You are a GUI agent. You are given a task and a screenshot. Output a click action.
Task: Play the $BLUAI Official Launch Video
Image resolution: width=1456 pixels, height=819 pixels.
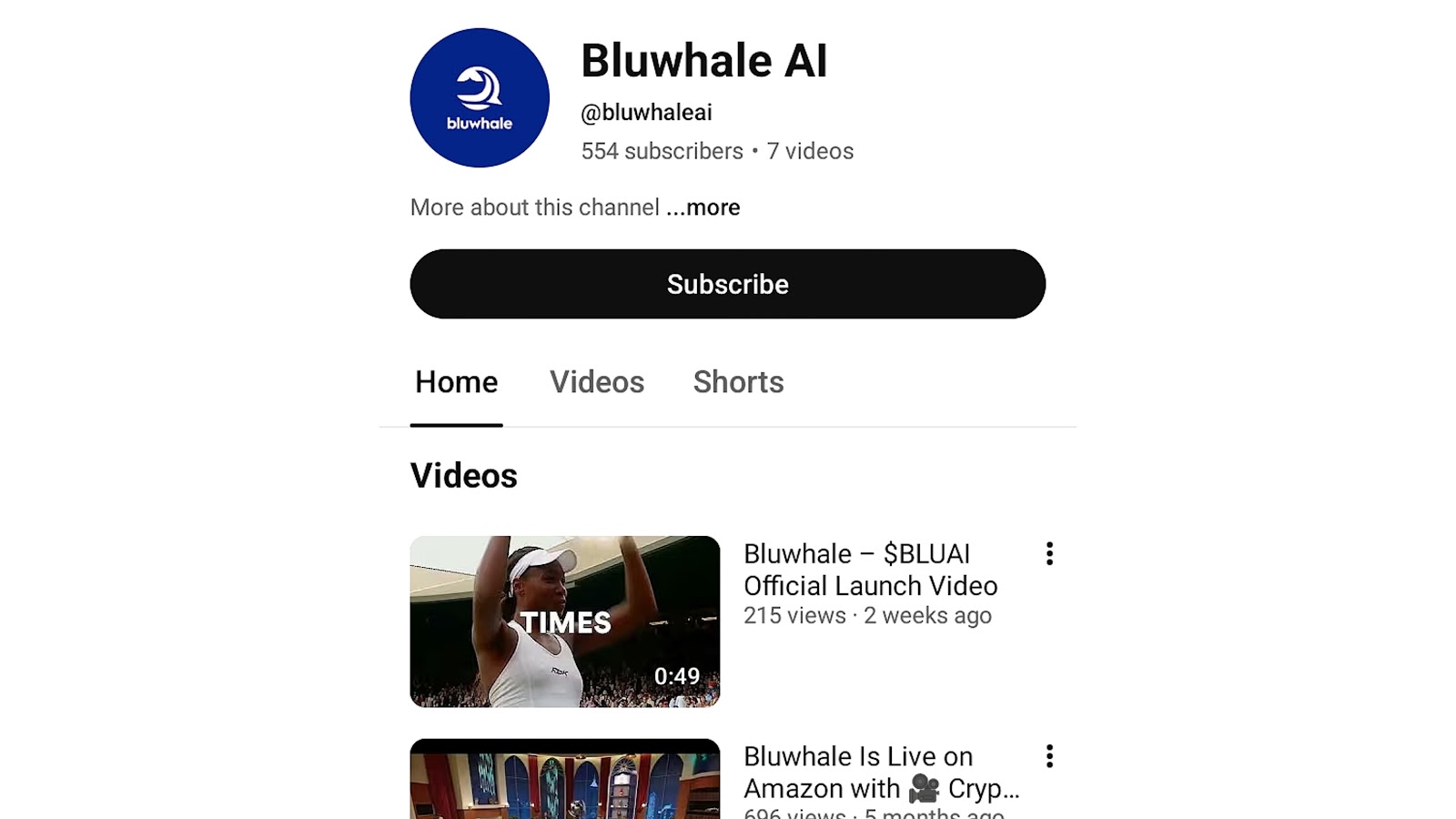tap(564, 622)
